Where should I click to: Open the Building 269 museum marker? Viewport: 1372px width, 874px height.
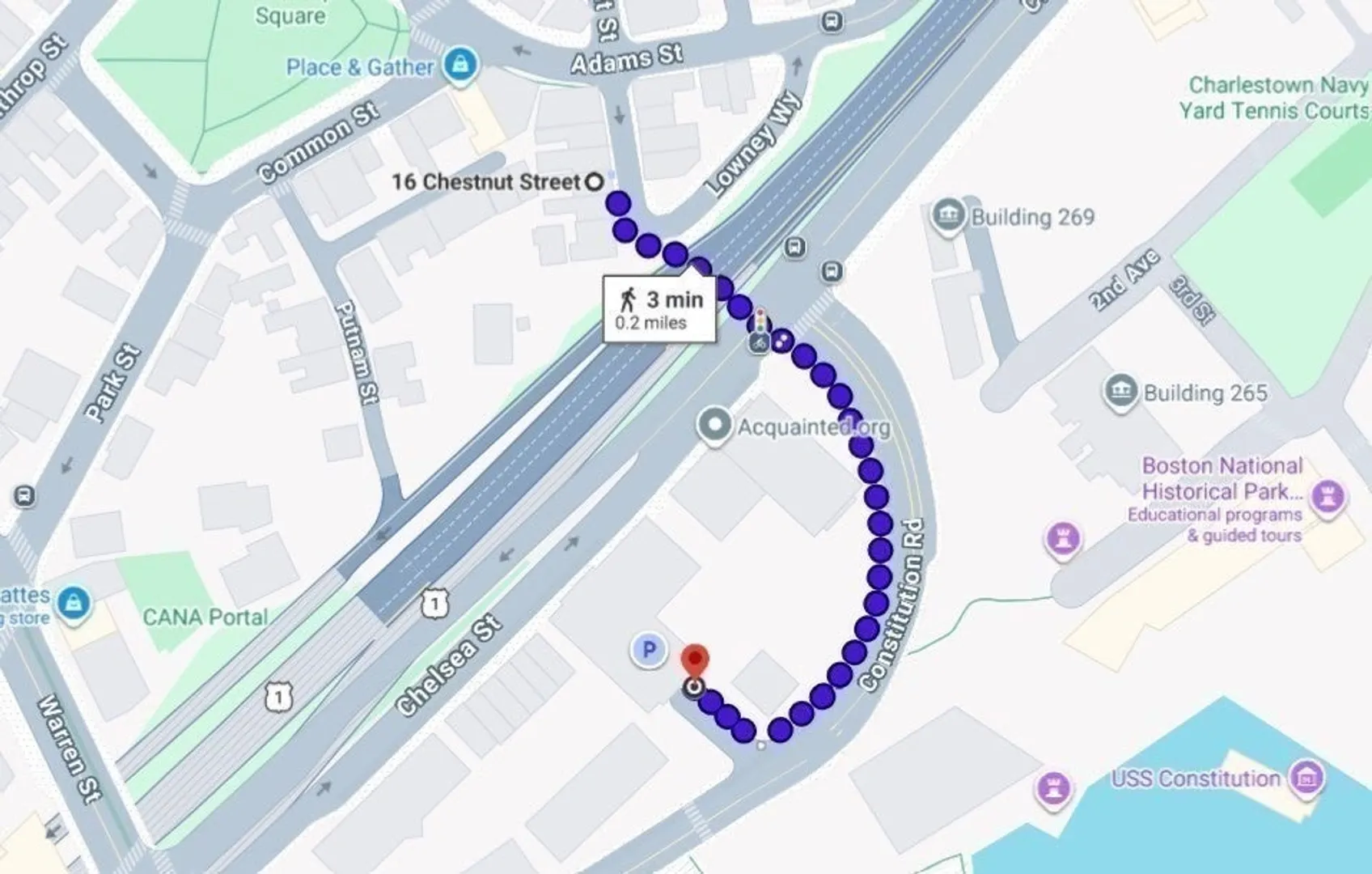pyautogui.click(x=947, y=217)
